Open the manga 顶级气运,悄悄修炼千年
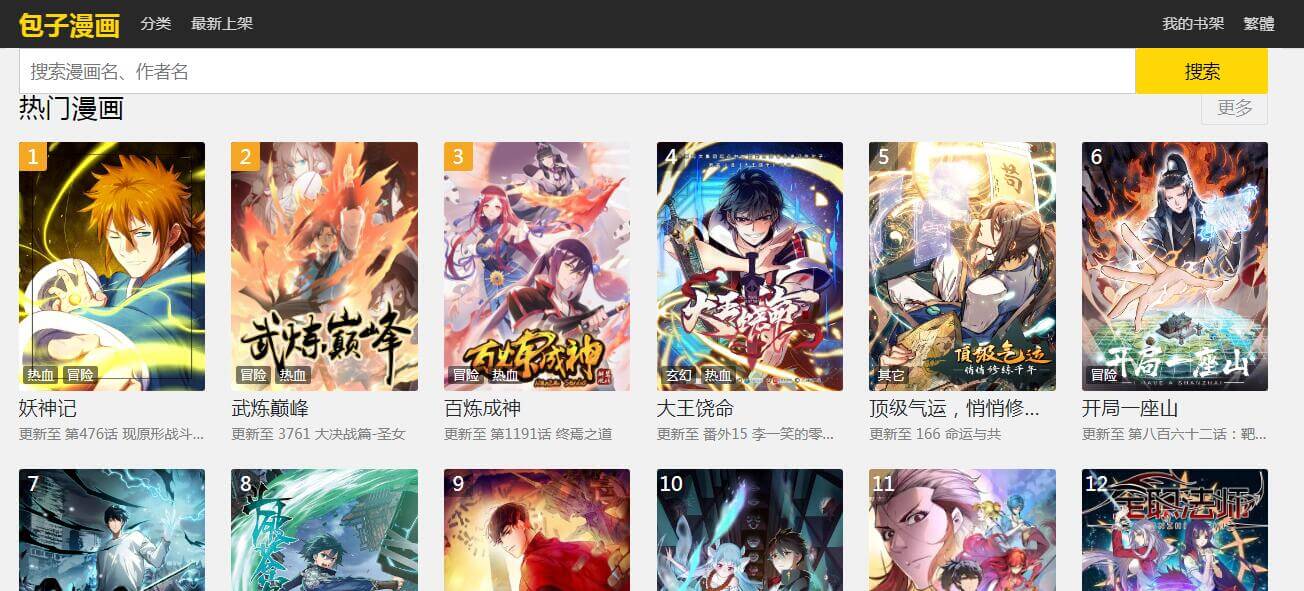 [962, 266]
